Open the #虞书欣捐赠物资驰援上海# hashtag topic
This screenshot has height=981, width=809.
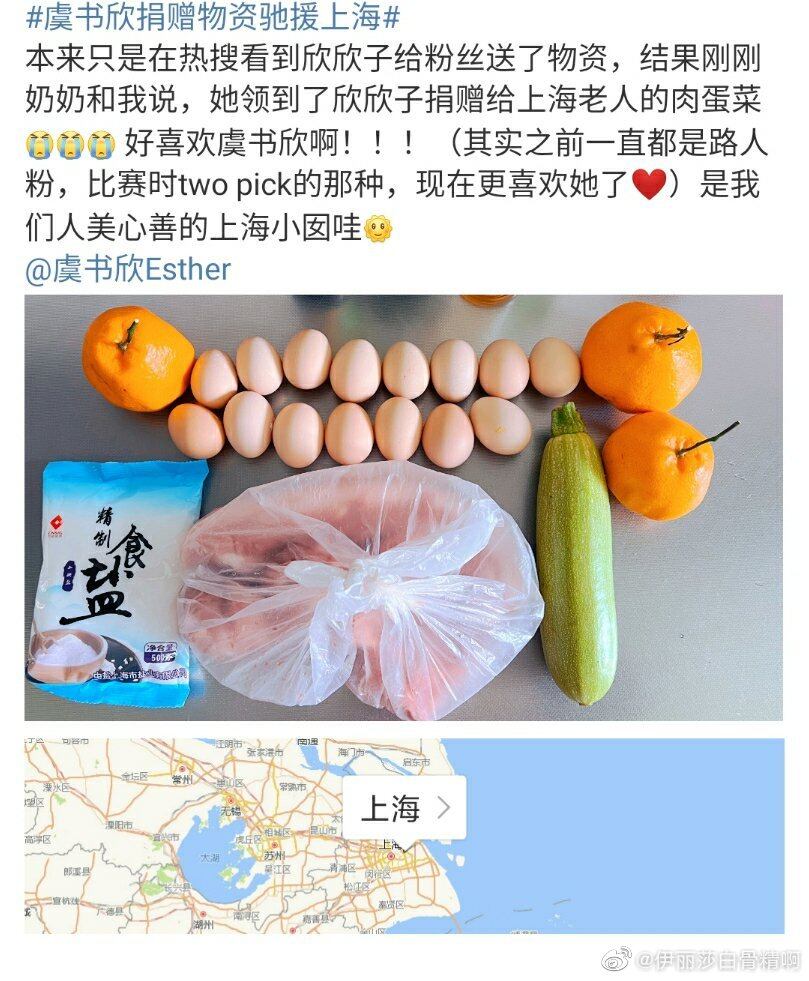click(x=212, y=16)
